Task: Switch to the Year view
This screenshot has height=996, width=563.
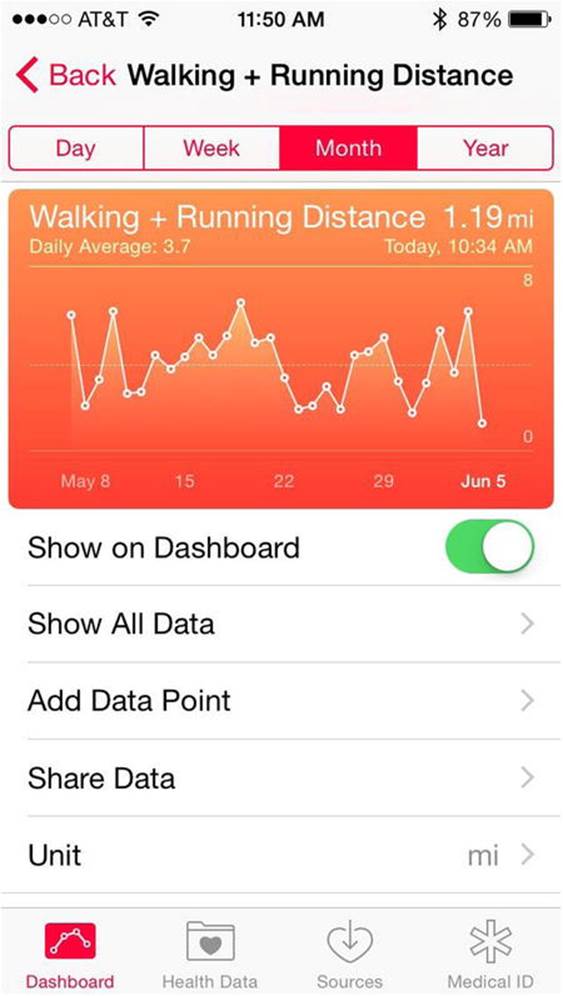Action: tap(485, 148)
